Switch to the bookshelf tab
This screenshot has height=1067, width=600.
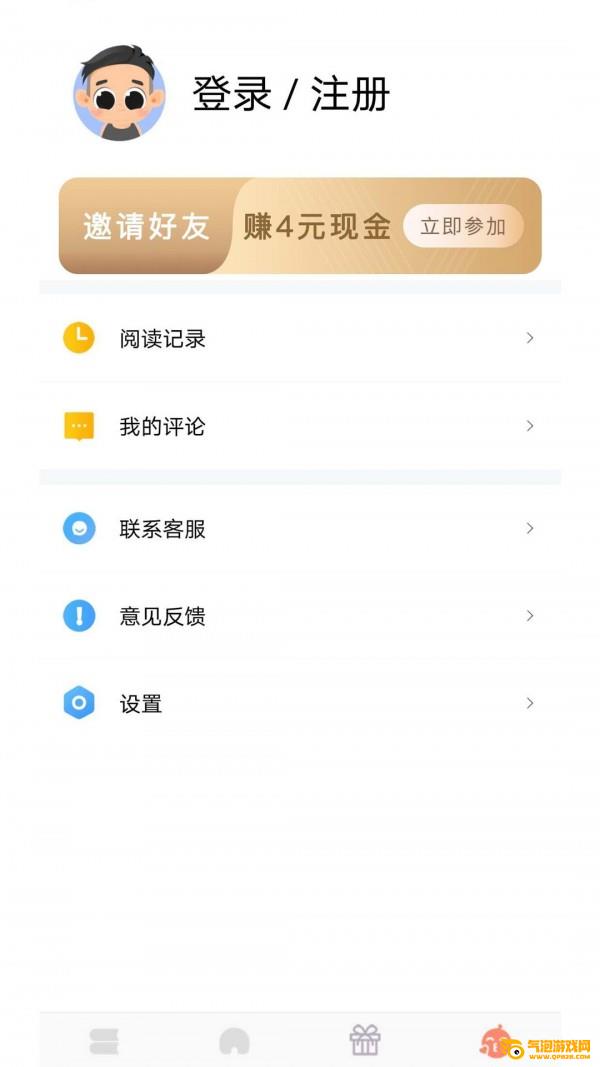(104, 1041)
